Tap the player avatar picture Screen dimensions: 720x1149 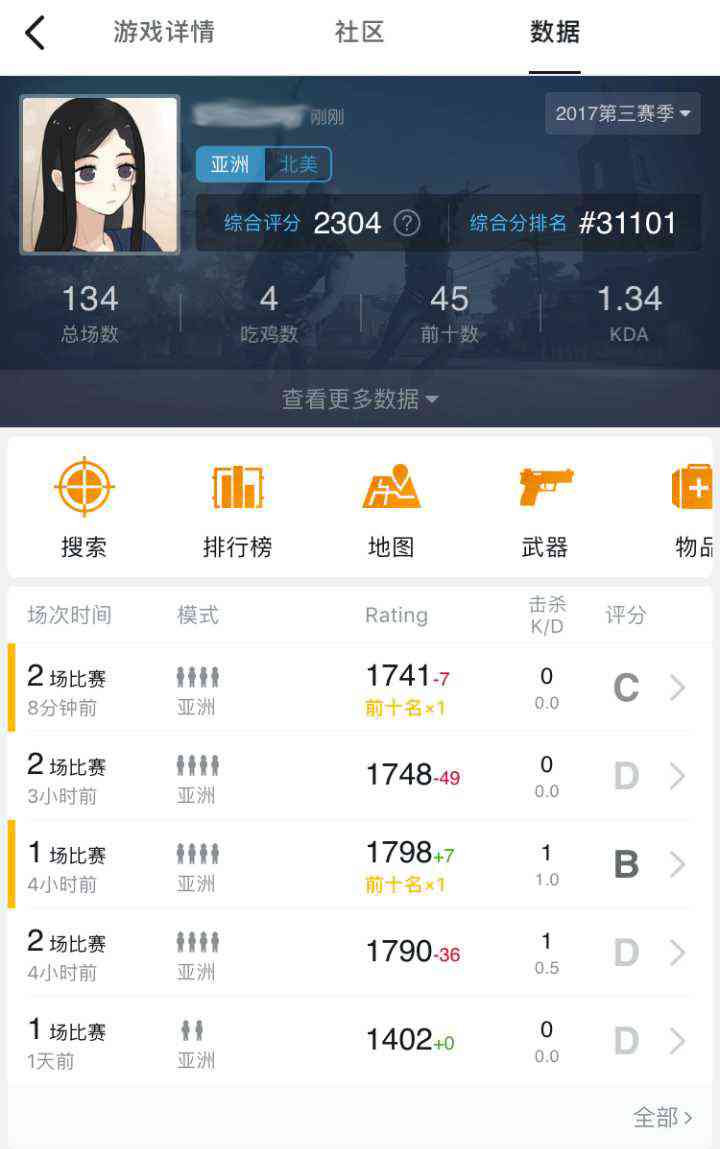[100, 175]
